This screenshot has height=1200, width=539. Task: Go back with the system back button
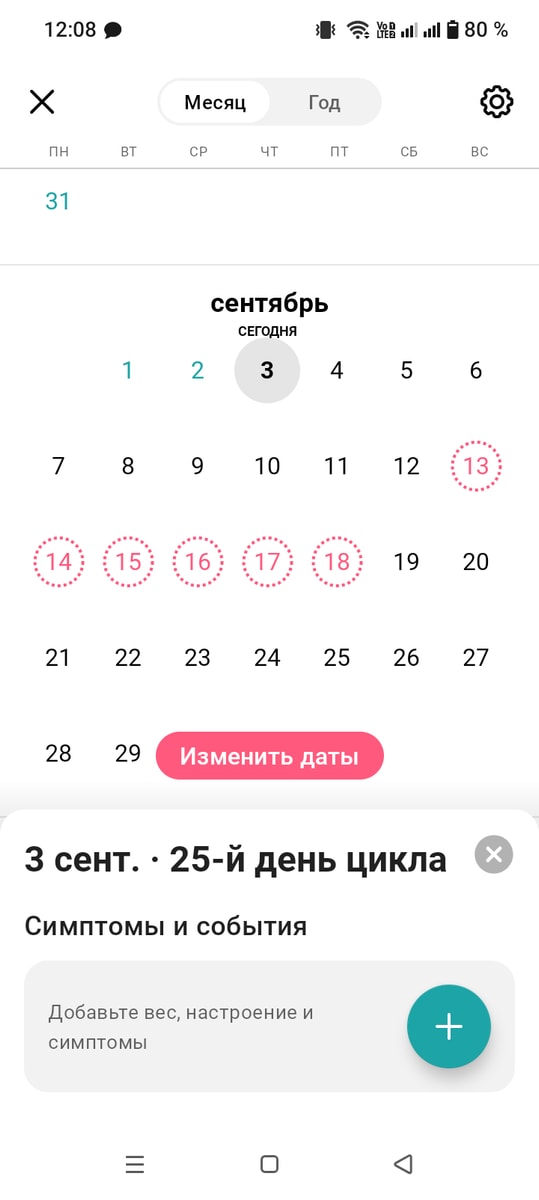coord(403,1164)
